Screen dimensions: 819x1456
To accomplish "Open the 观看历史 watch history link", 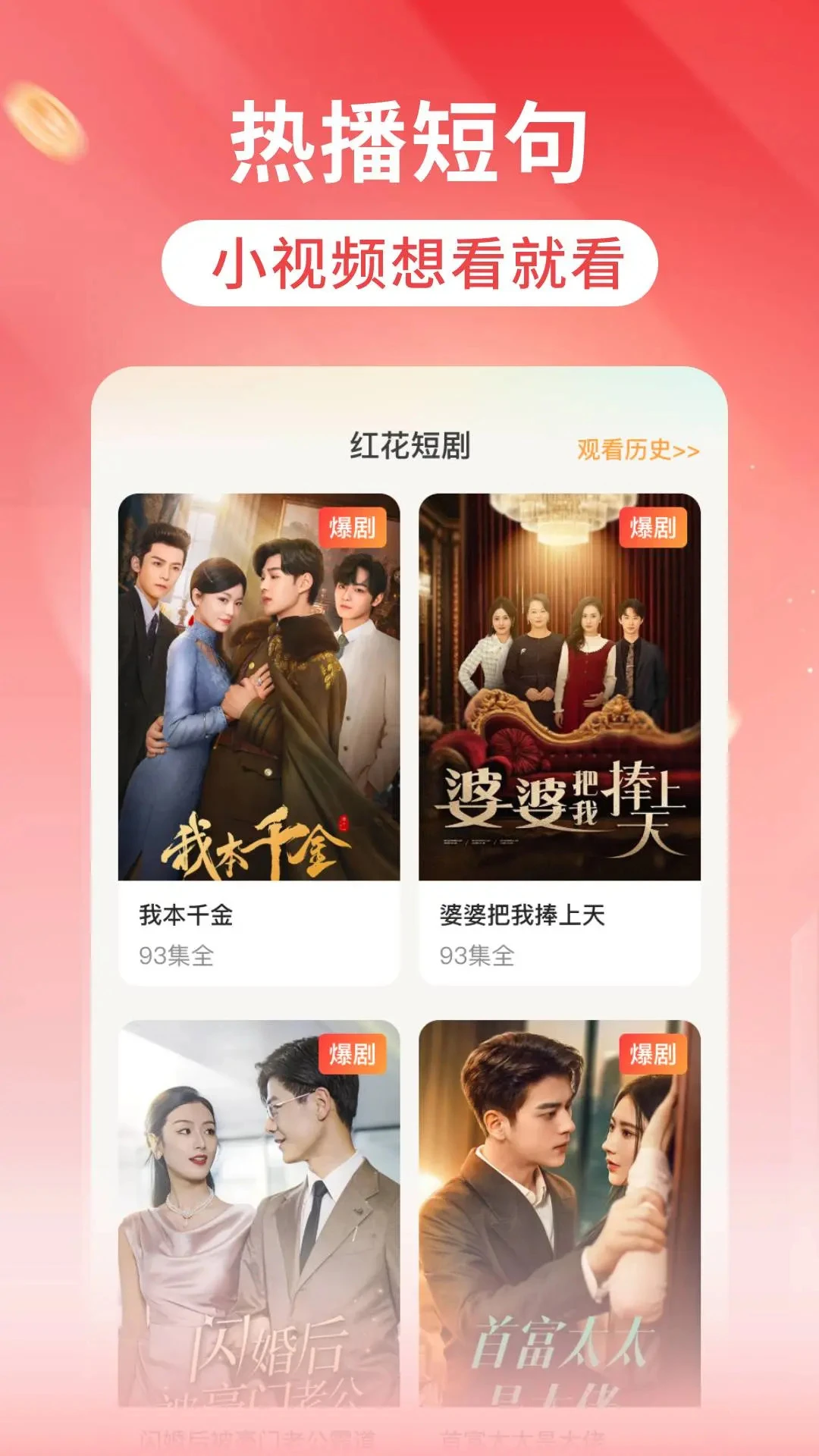I will click(x=637, y=449).
